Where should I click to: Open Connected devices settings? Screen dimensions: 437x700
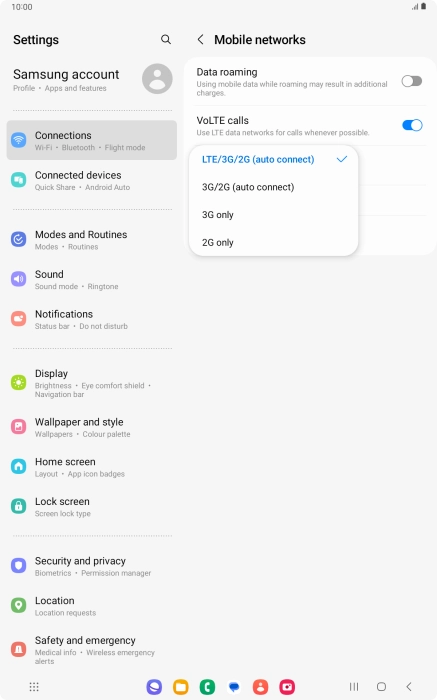(92, 180)
